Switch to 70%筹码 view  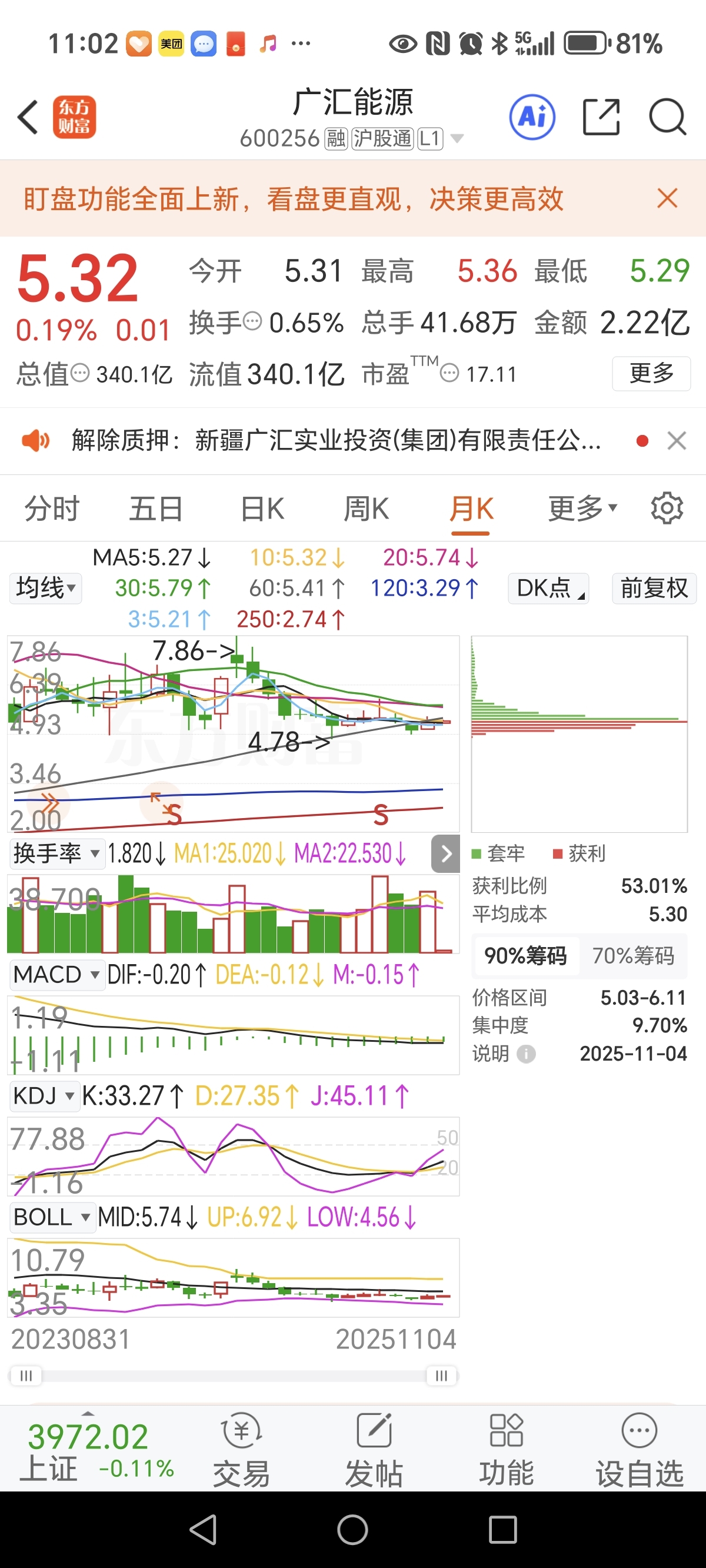[633, 956]
